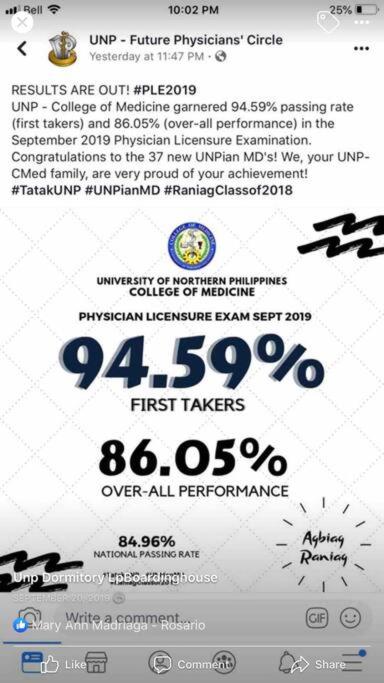Open the Unp Dormitory LpBoardinghouse page
384x683 pixels.
[115, 578]
